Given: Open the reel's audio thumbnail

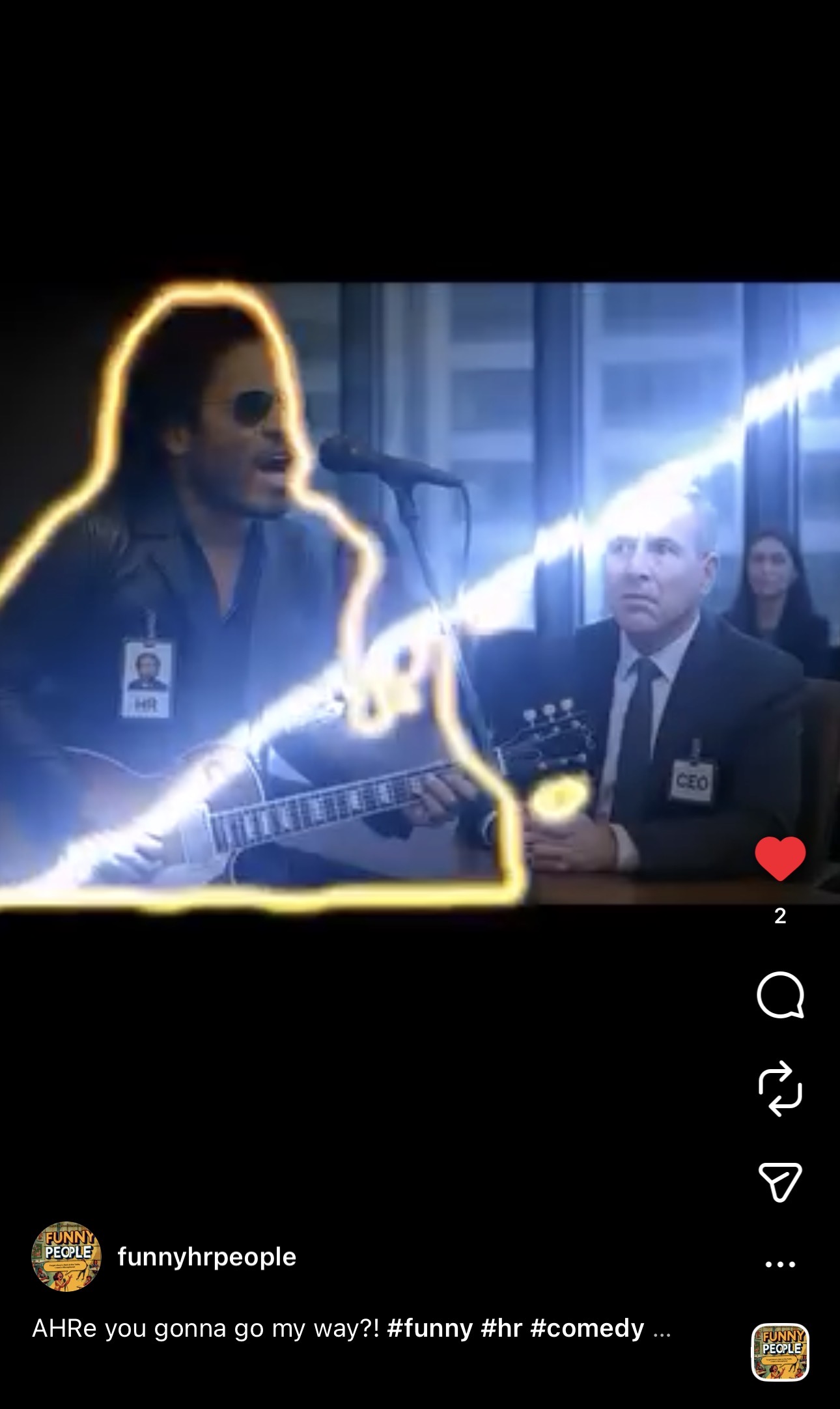Looking at the screenshot, I should [x=780, y=1352].
